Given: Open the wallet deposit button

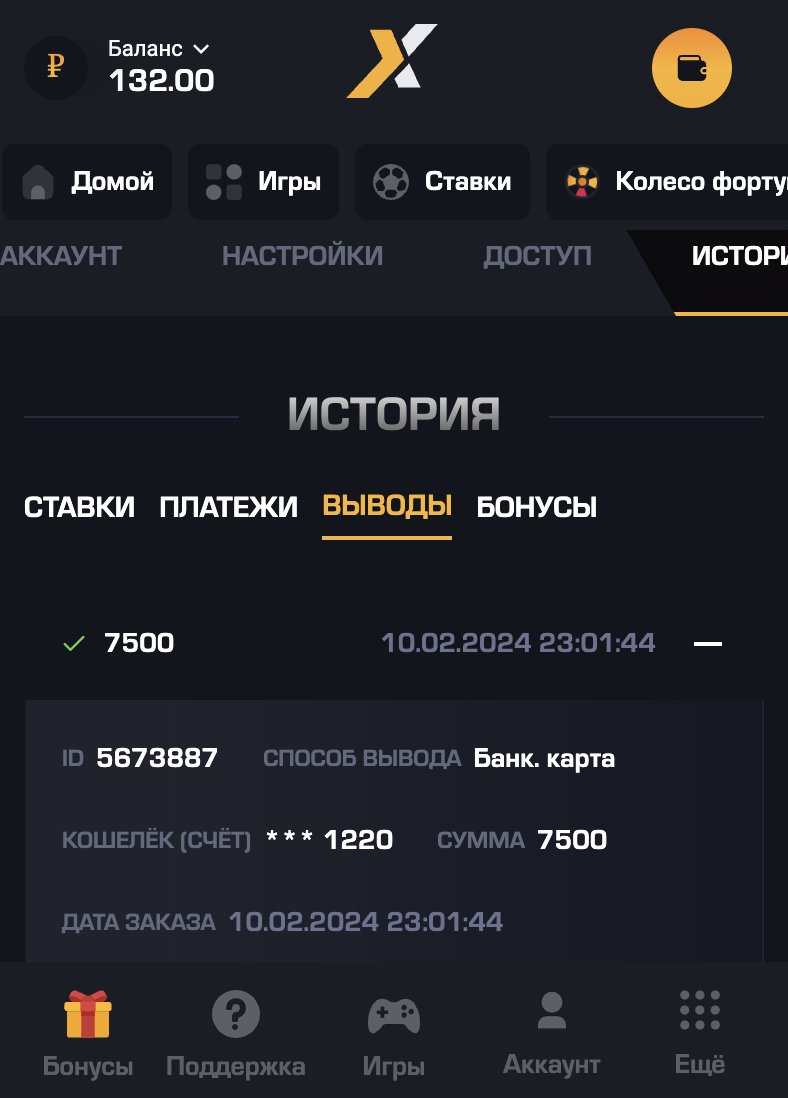Looking at the screenshot, I should [x=692, y=69].
